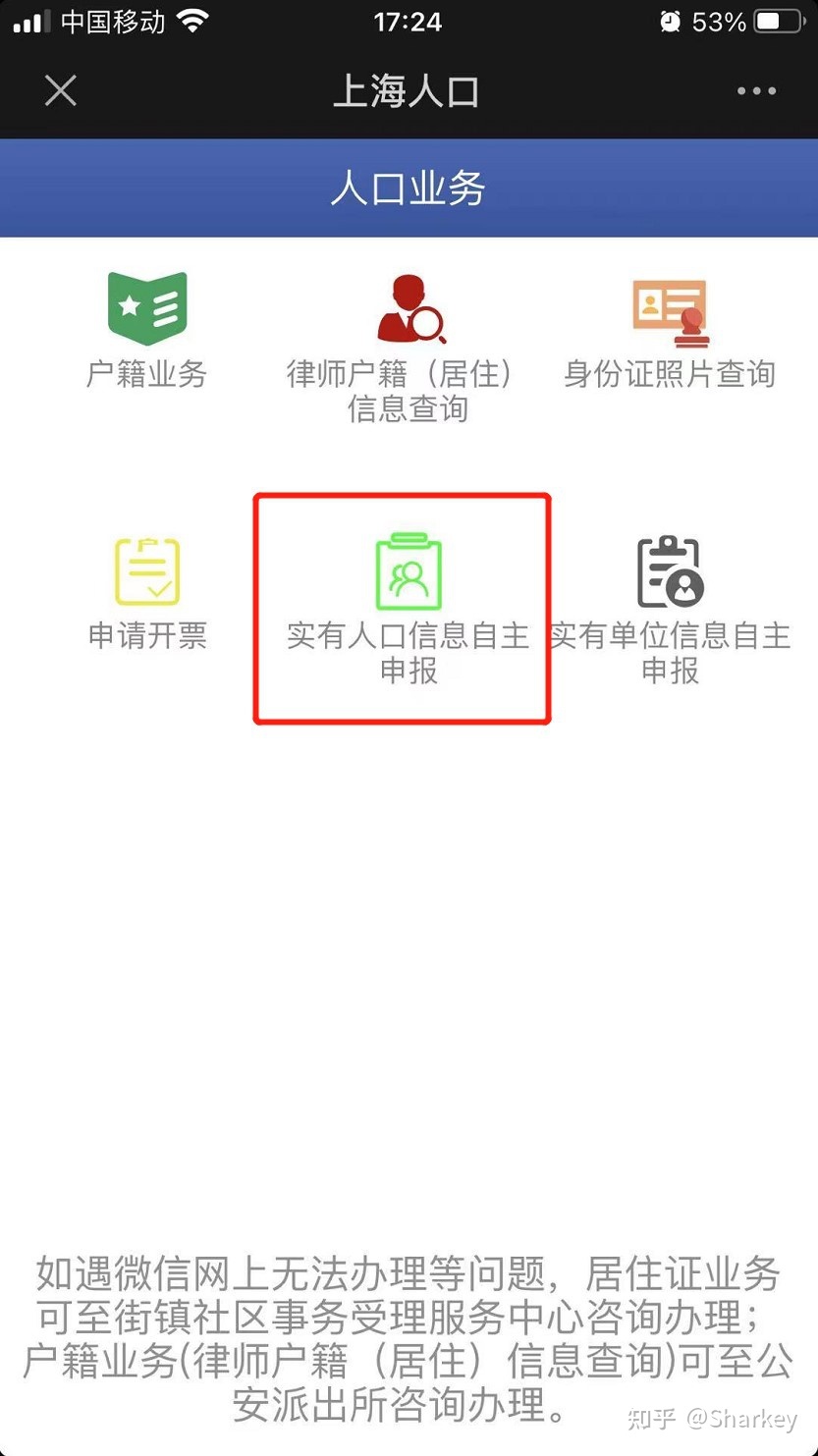Open 实有人口信息自主申报
Screen dimensions: 818x1456
click(x=409, y=609)
